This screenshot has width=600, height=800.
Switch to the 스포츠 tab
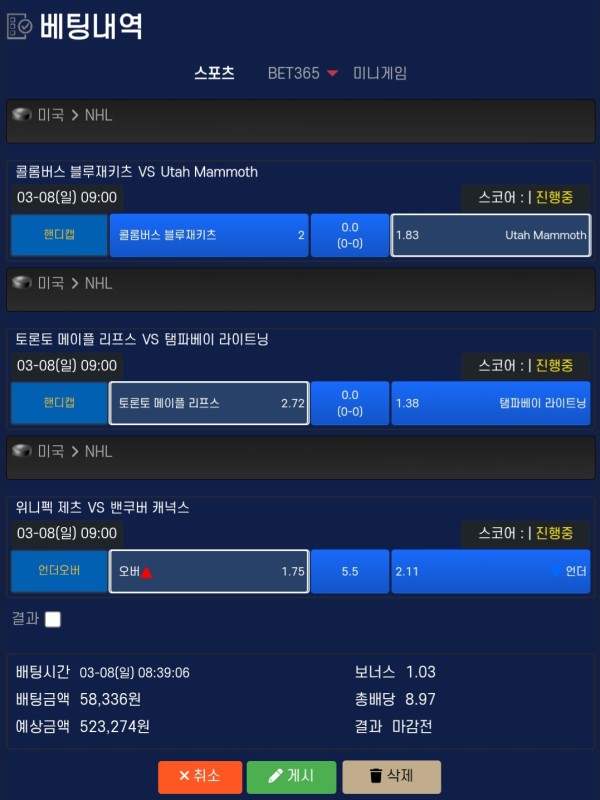(x=214, y=73)
